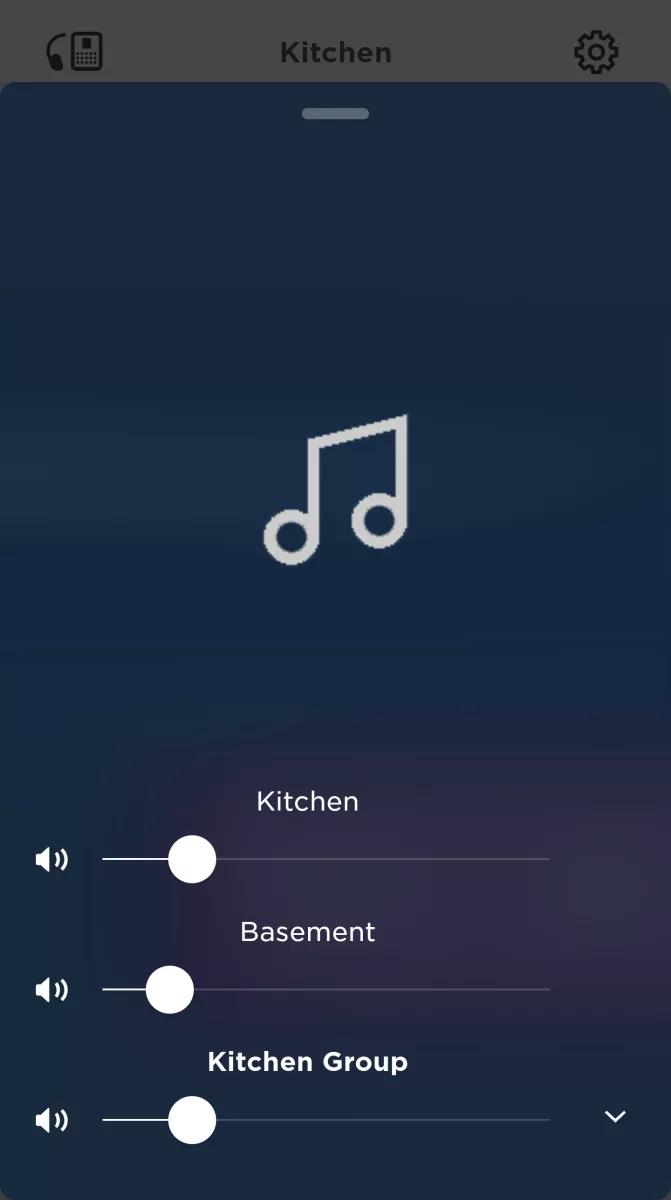Tap the drag handle to collapse the panel
The image size is (671, 1200).
(335, 114)
